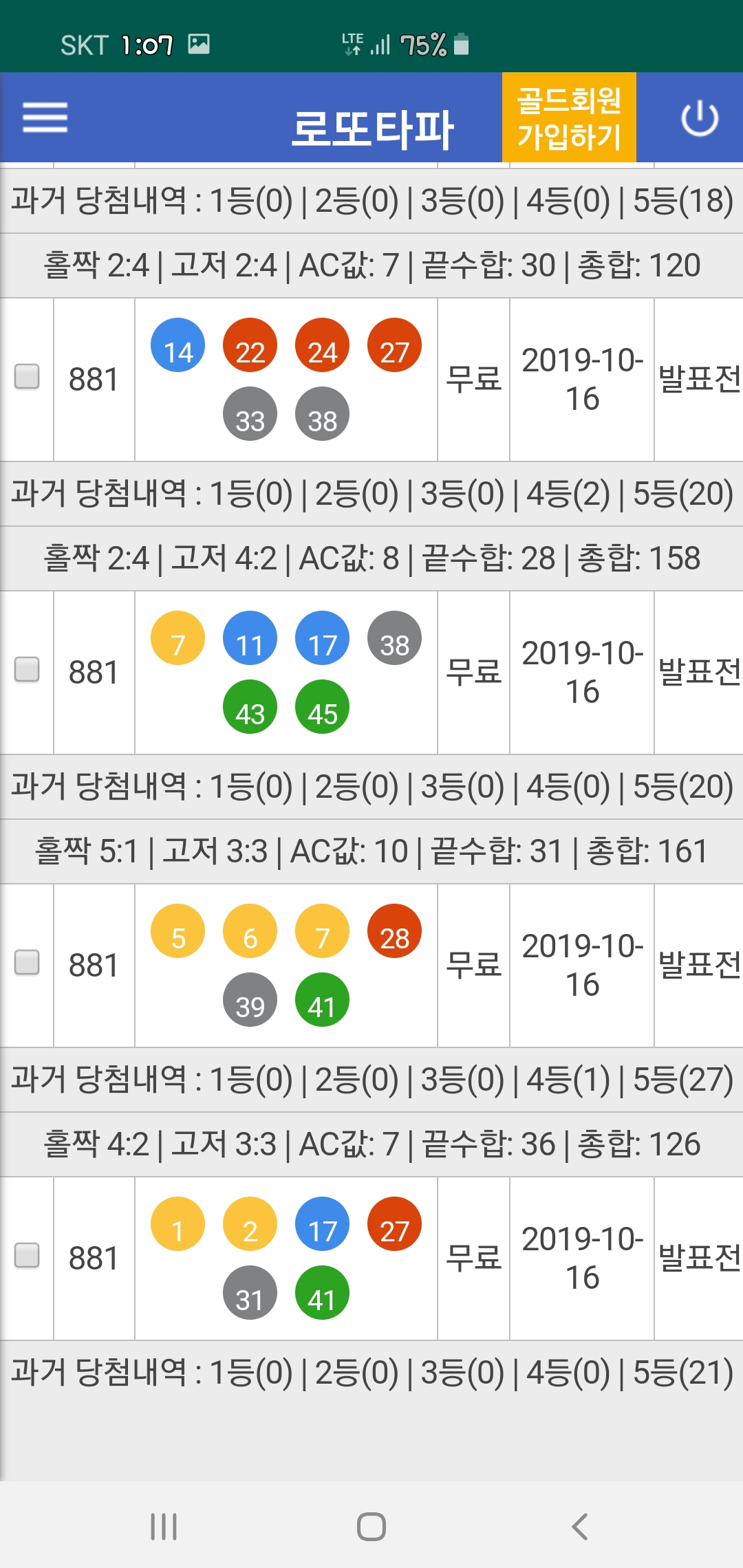743x1568 pixels.
Task: Tick the checkbox for numbers 5 6 7 28
Action: pyautogui.click(x=27, y=962)
